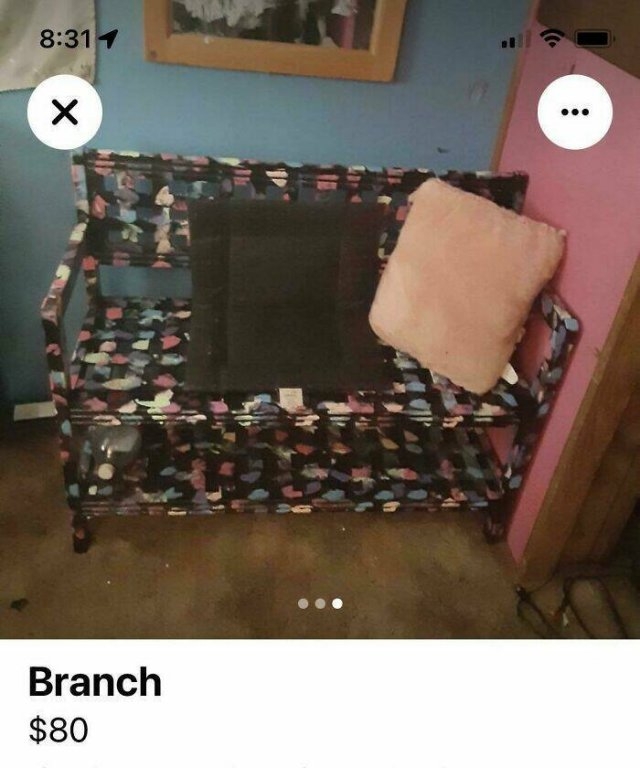The image size is (640, 768).
Task: Close the Branch listing
Action: (65, 112)
